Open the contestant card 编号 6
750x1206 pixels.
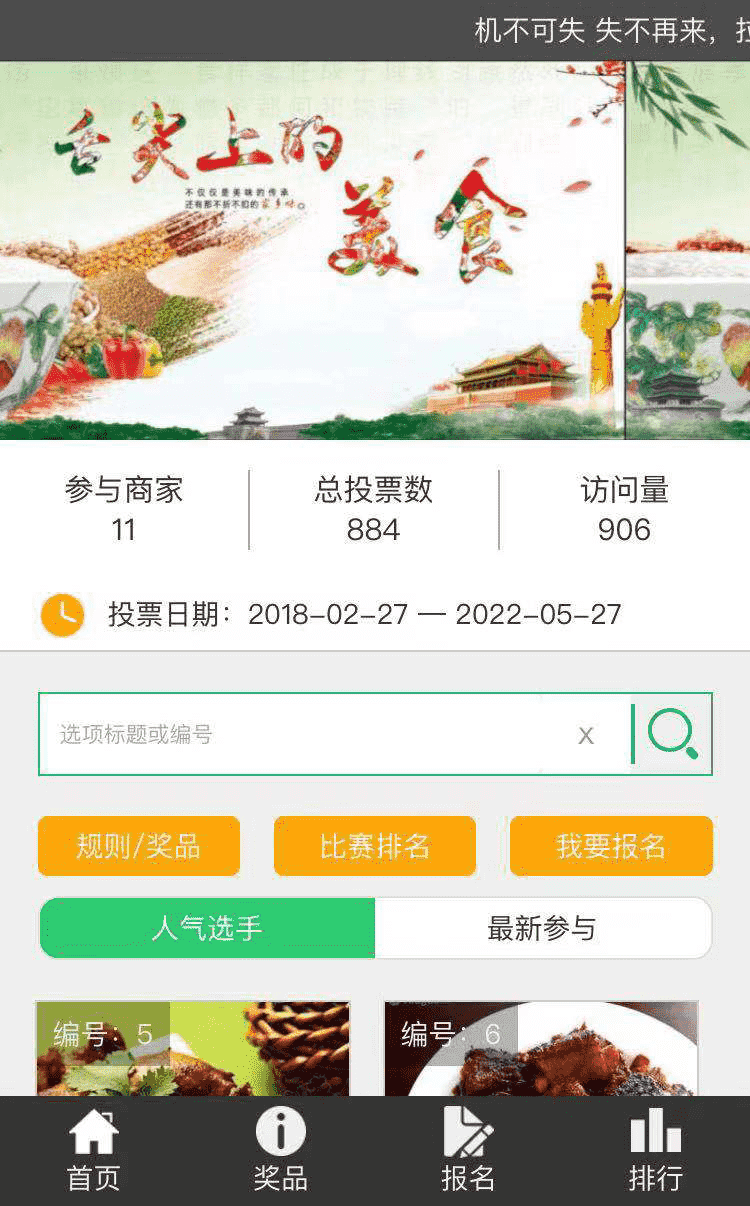[x=541, y=1048]
